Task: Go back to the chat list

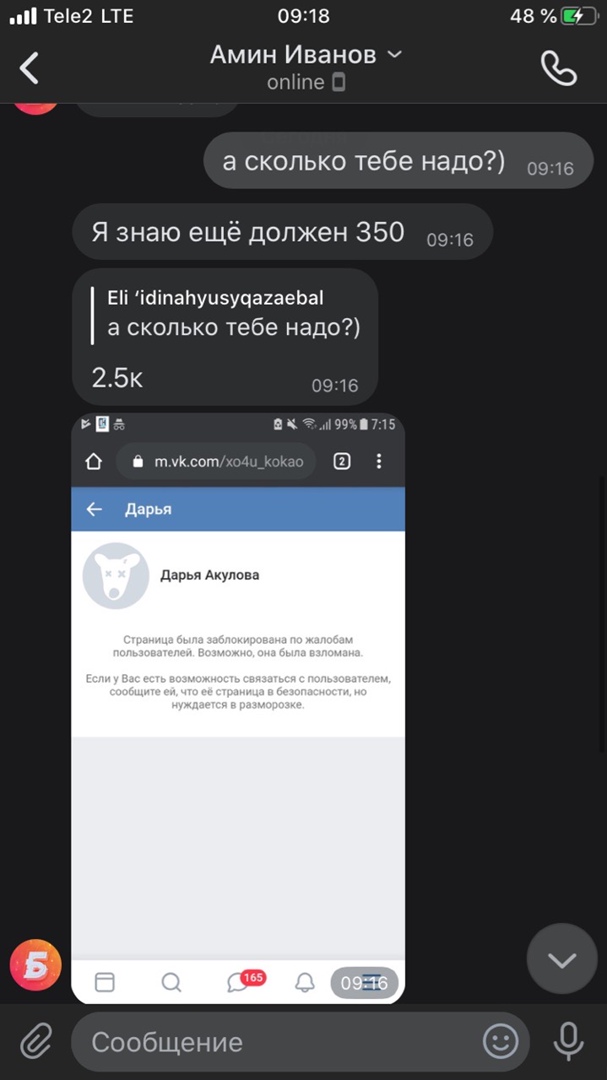Action: 30,68
